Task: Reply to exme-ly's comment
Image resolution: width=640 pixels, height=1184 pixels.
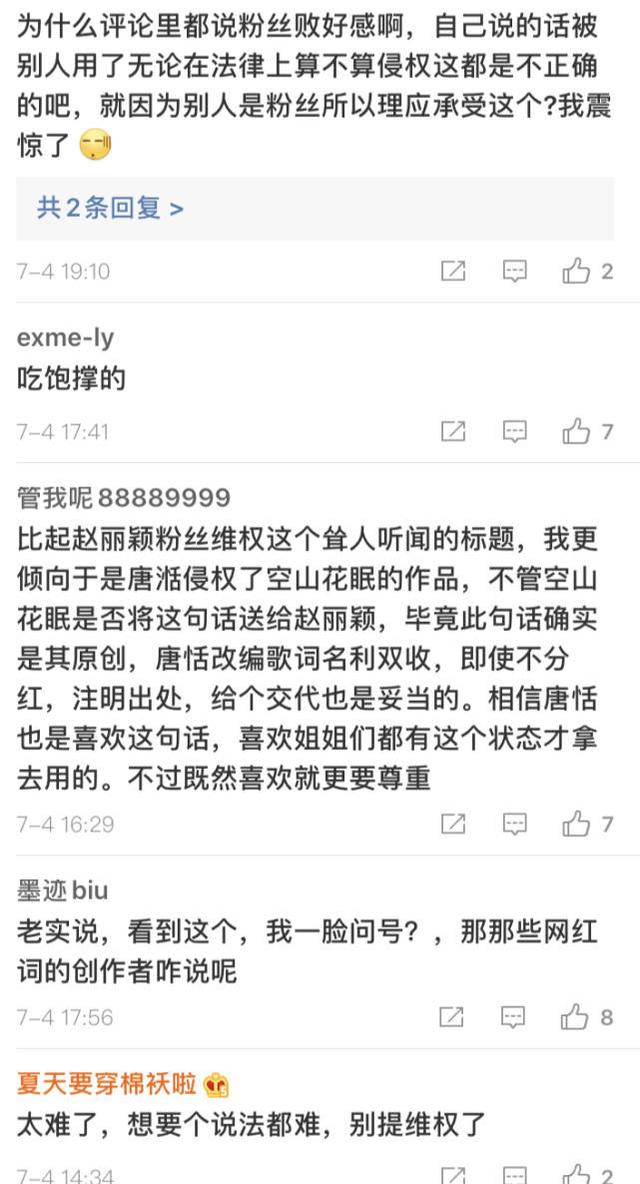Action: tap(515, 431)
